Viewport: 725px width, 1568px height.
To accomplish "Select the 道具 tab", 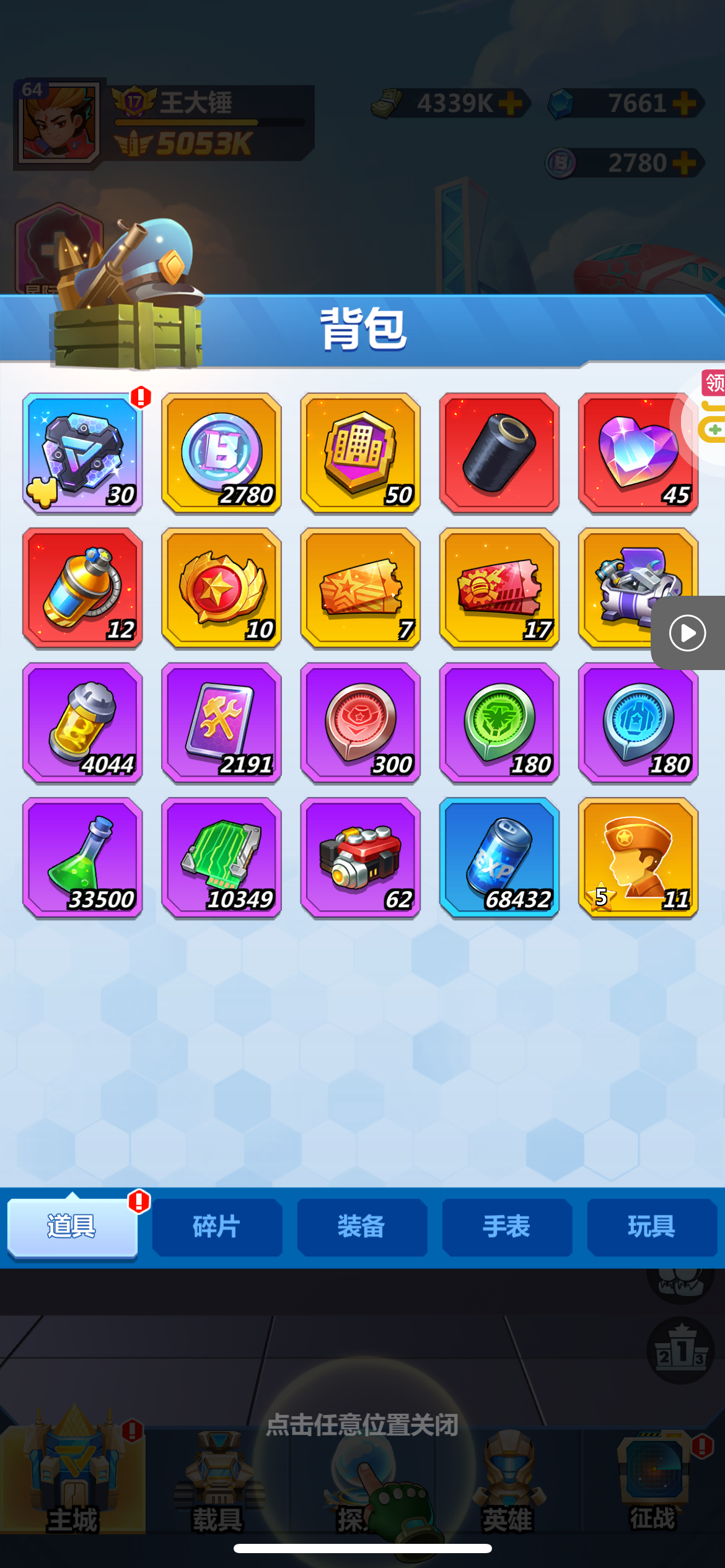I will [x=72, y=1227].
